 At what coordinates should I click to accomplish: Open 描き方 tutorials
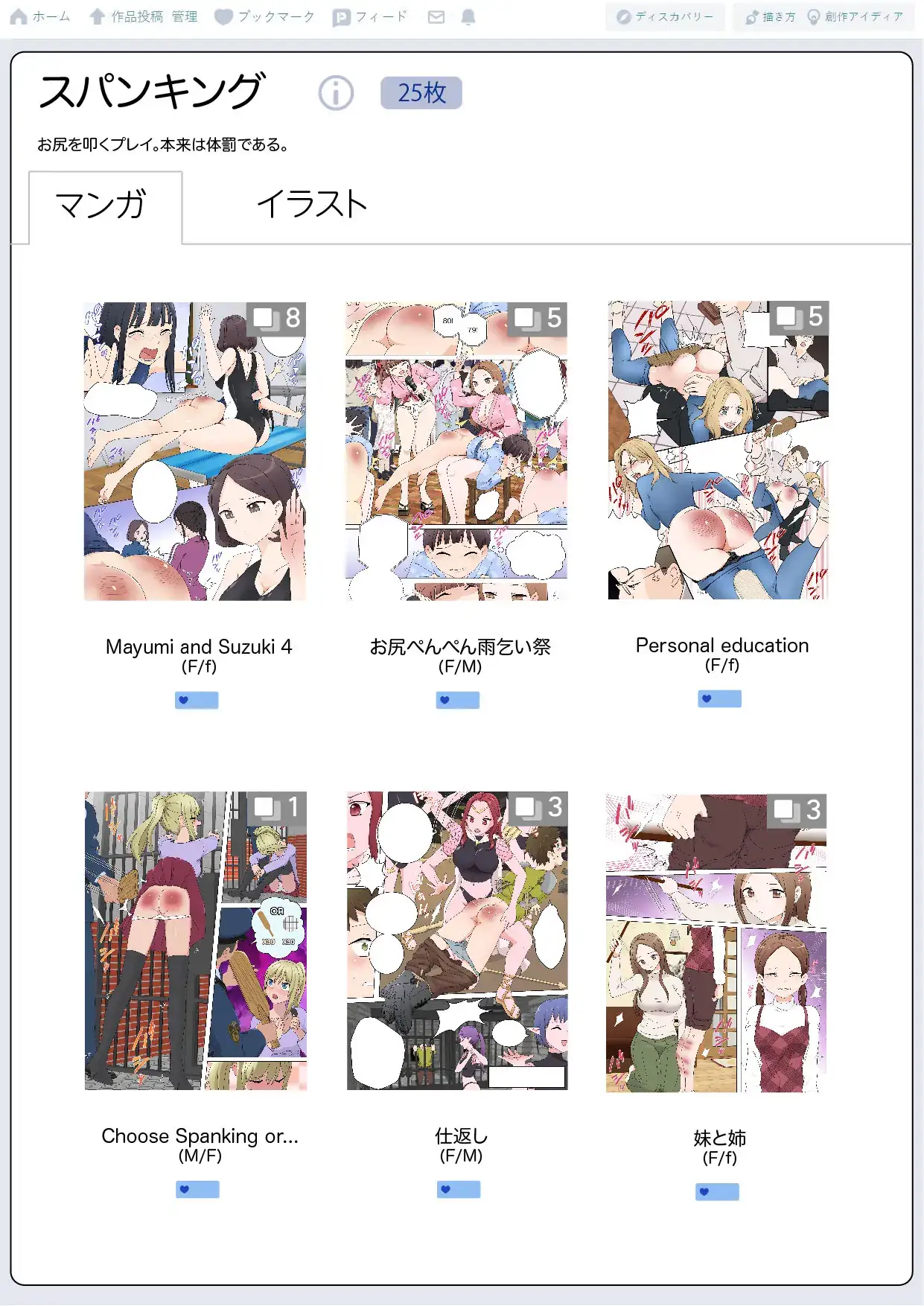coord(771,16)
